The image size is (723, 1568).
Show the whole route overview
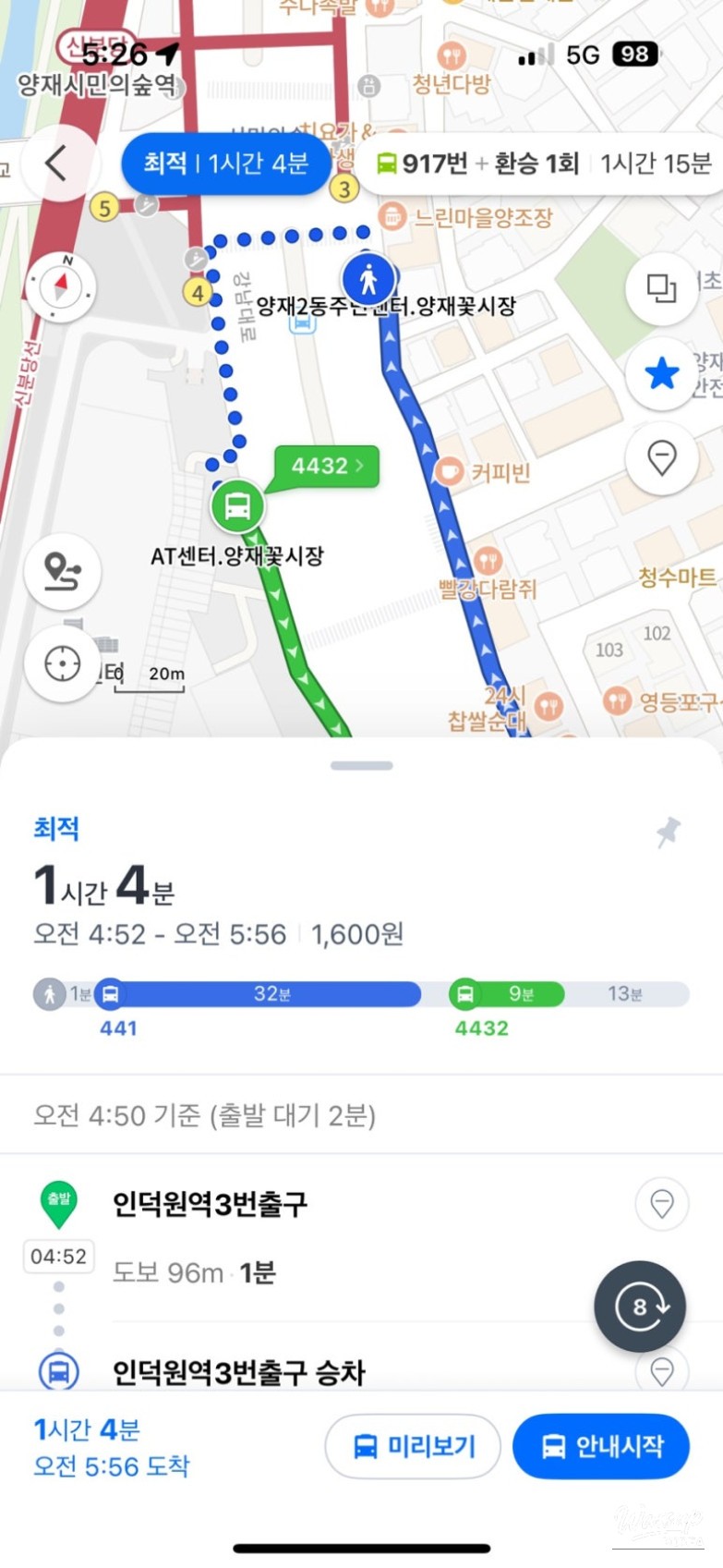[62, 572]
